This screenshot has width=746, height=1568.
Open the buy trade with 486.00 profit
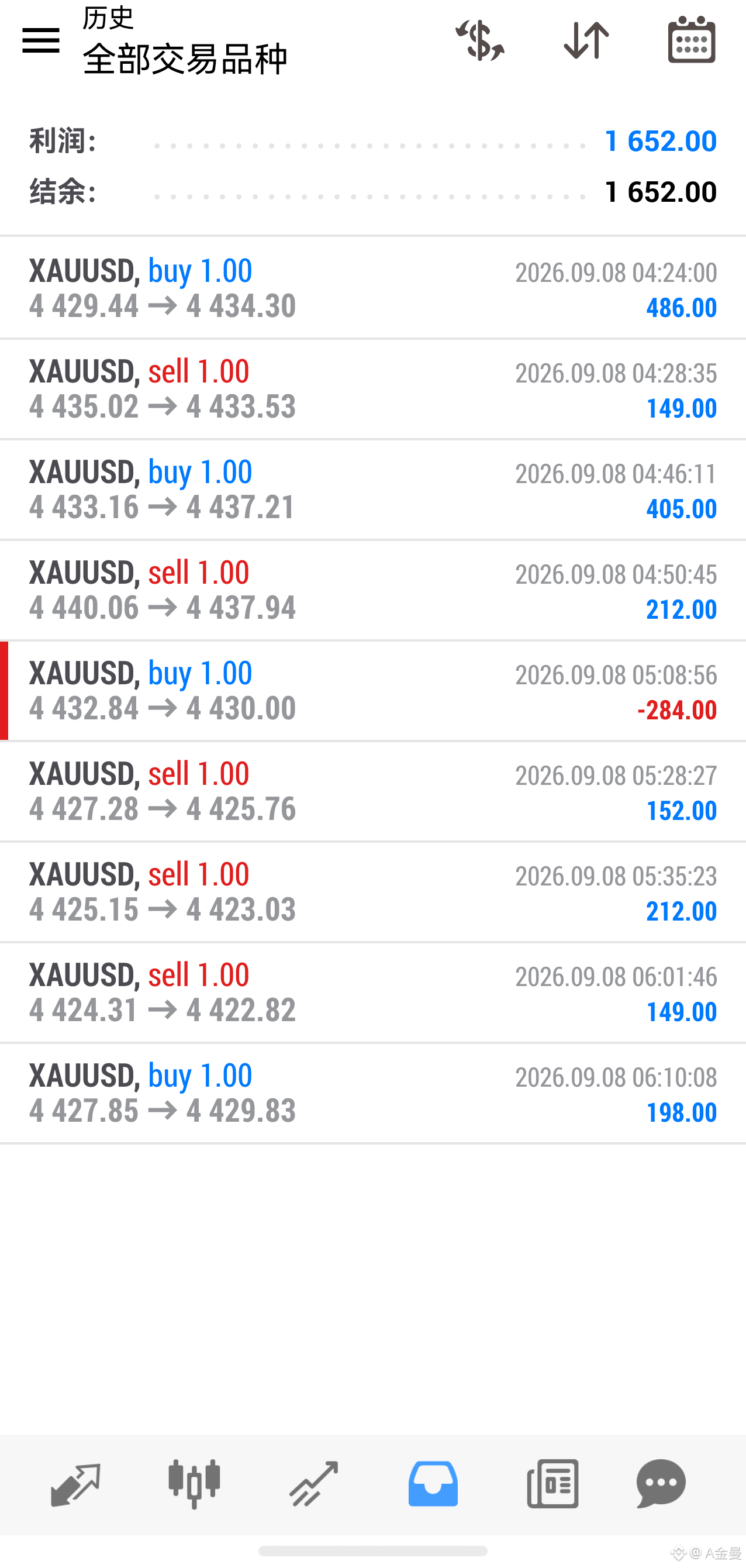click(373, 288)
